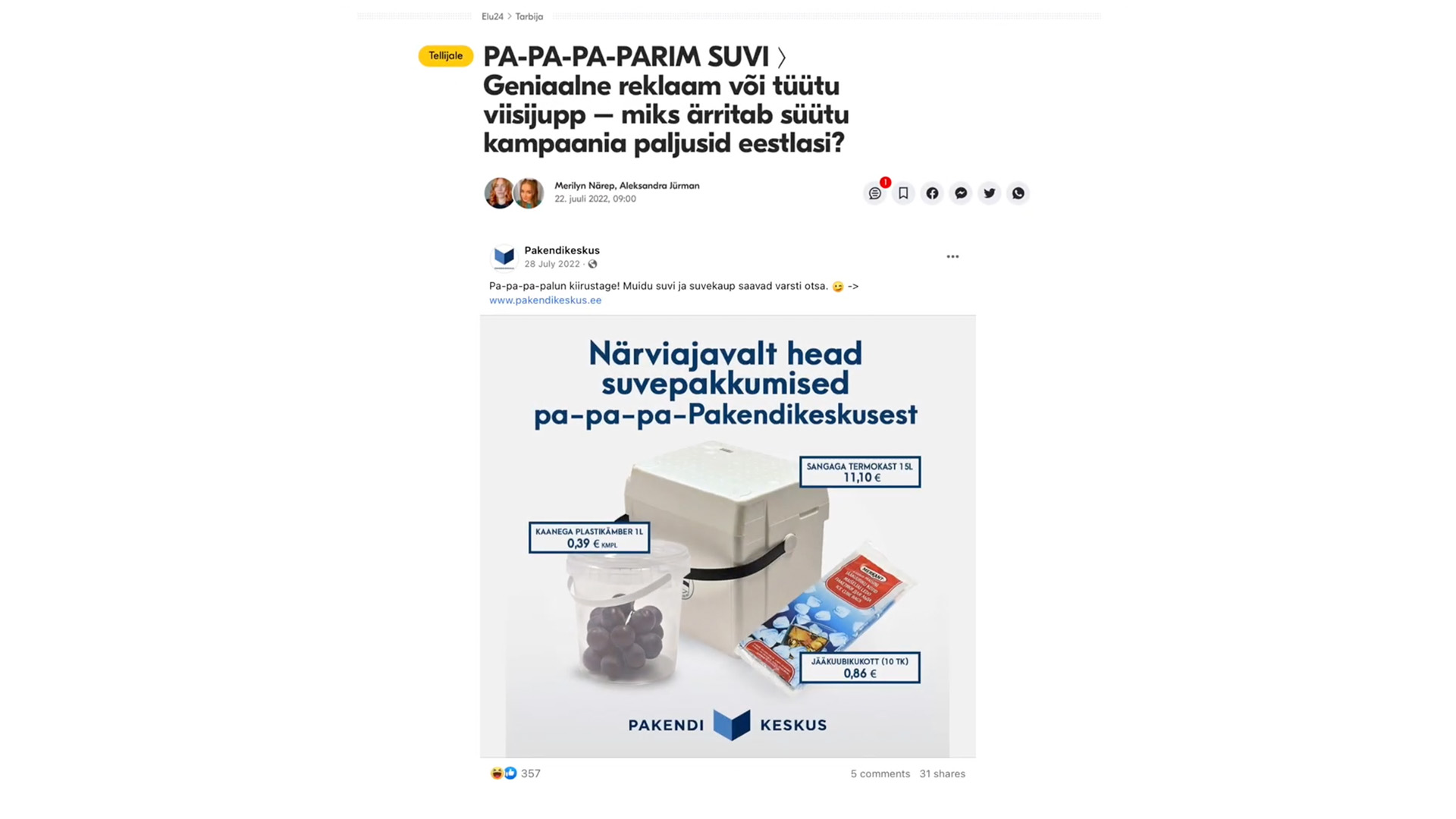Share the article on Facebook
This screenshot has width=1456, height=819.
932,193
